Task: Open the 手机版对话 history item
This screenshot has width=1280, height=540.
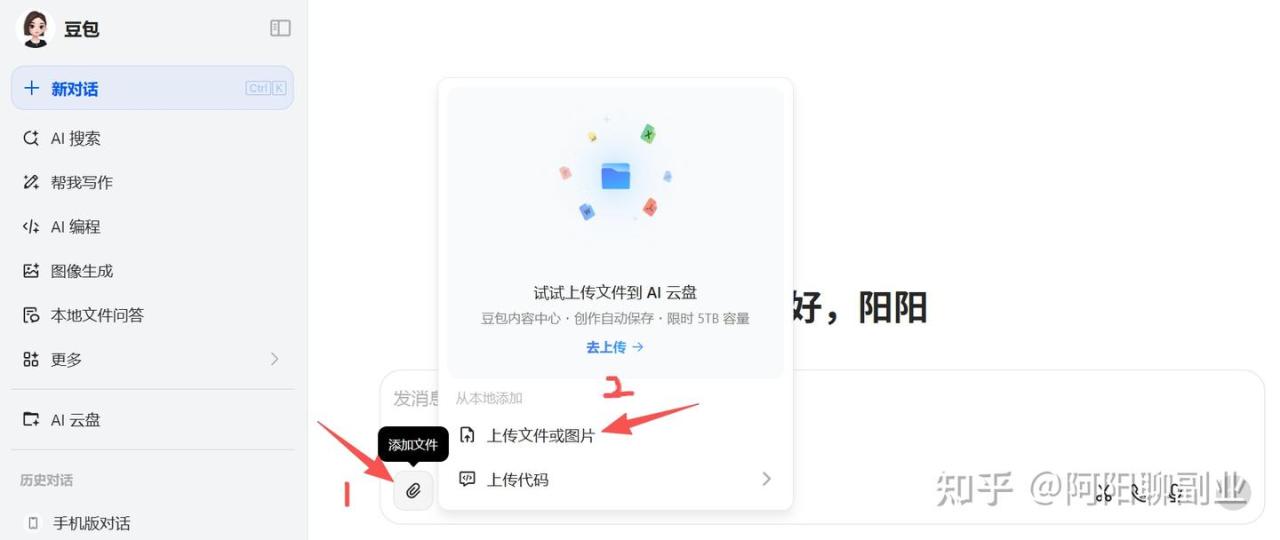Action: click(x=91, y=523)
